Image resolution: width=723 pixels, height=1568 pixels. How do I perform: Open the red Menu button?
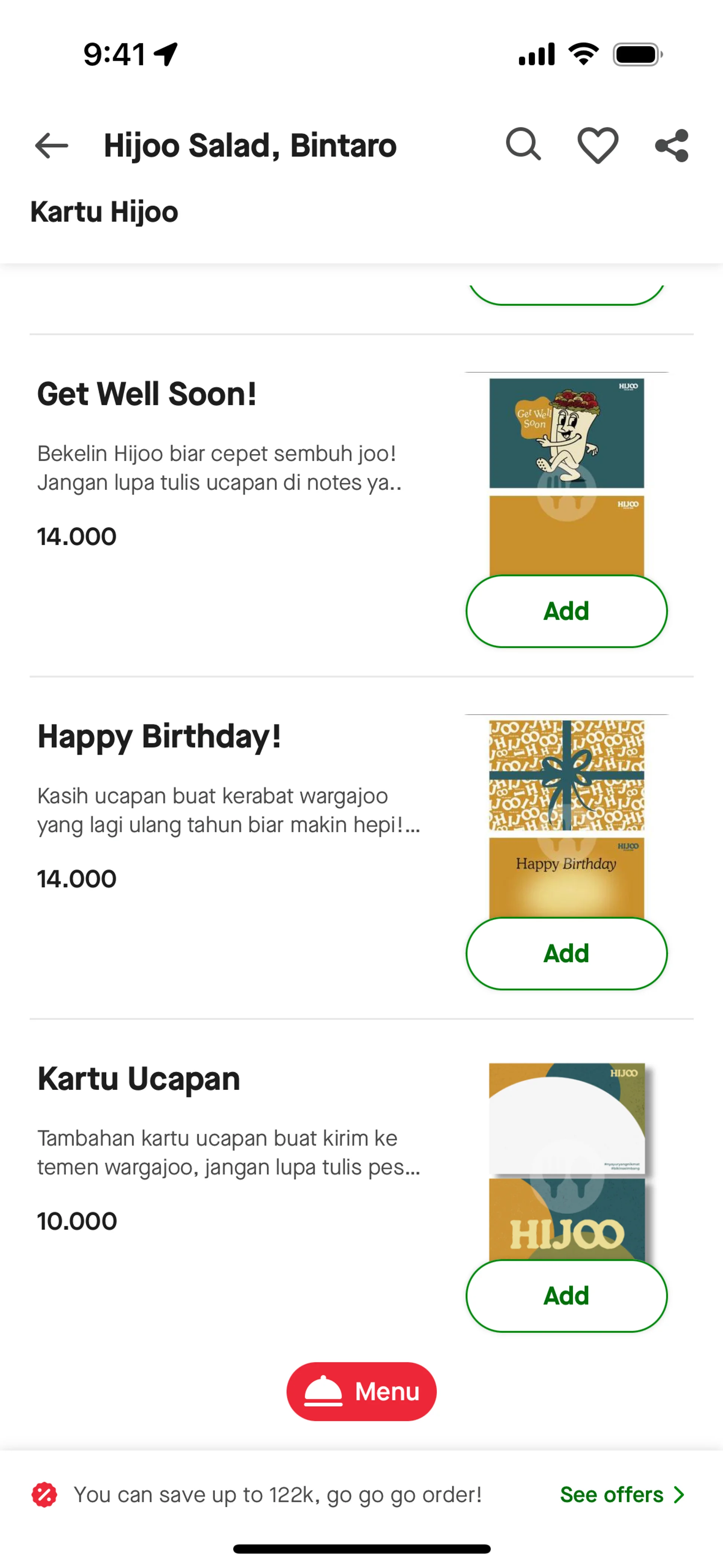pyautogui.click(x=361, y=1391)
